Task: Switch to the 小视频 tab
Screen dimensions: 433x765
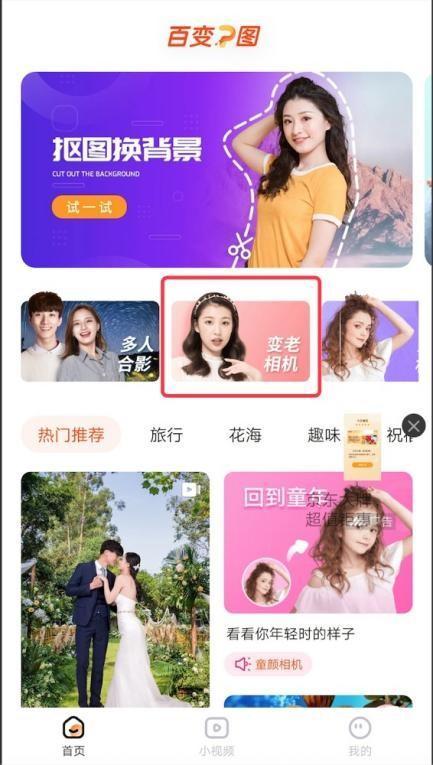Action: pos(216,736)
